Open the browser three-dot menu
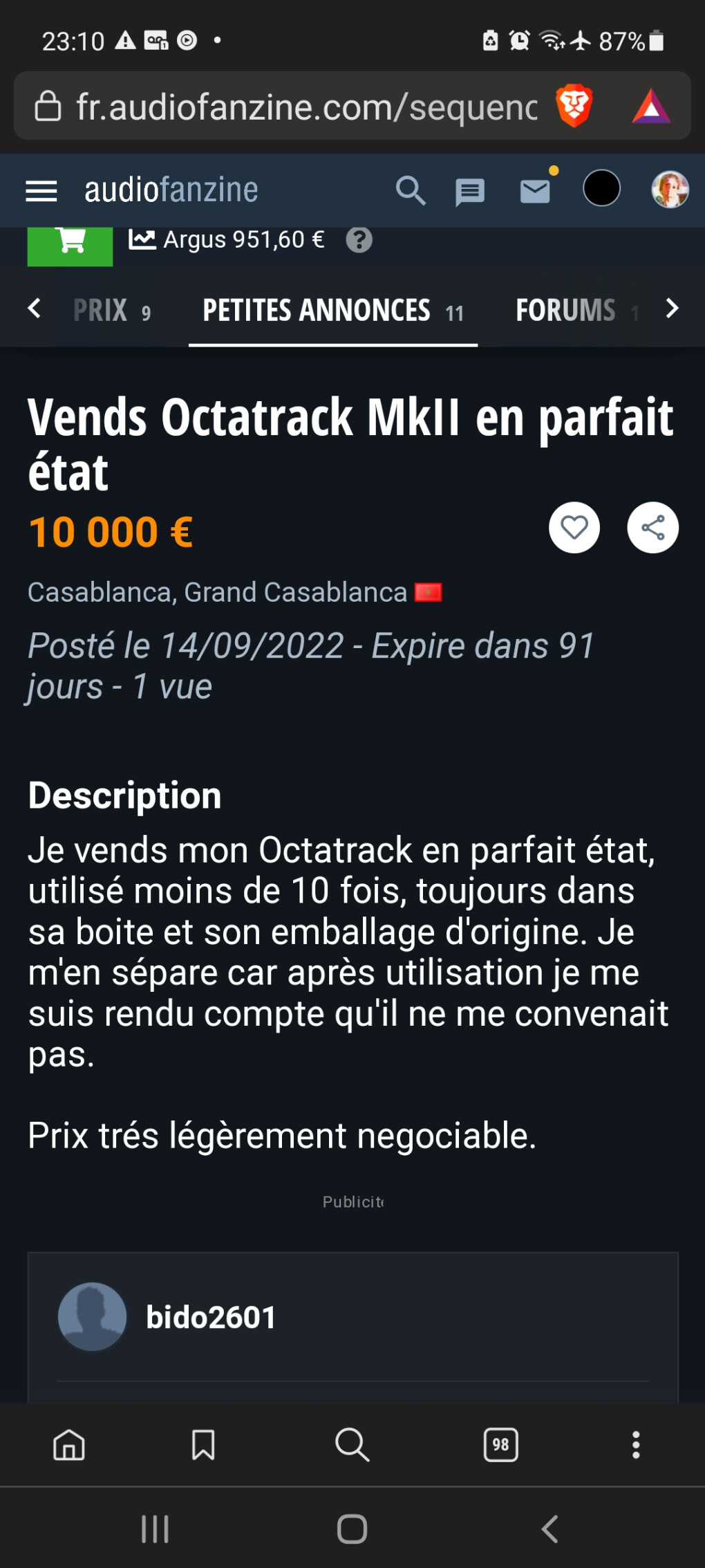Screen dimensions: 705x1568 point(636,1445)
